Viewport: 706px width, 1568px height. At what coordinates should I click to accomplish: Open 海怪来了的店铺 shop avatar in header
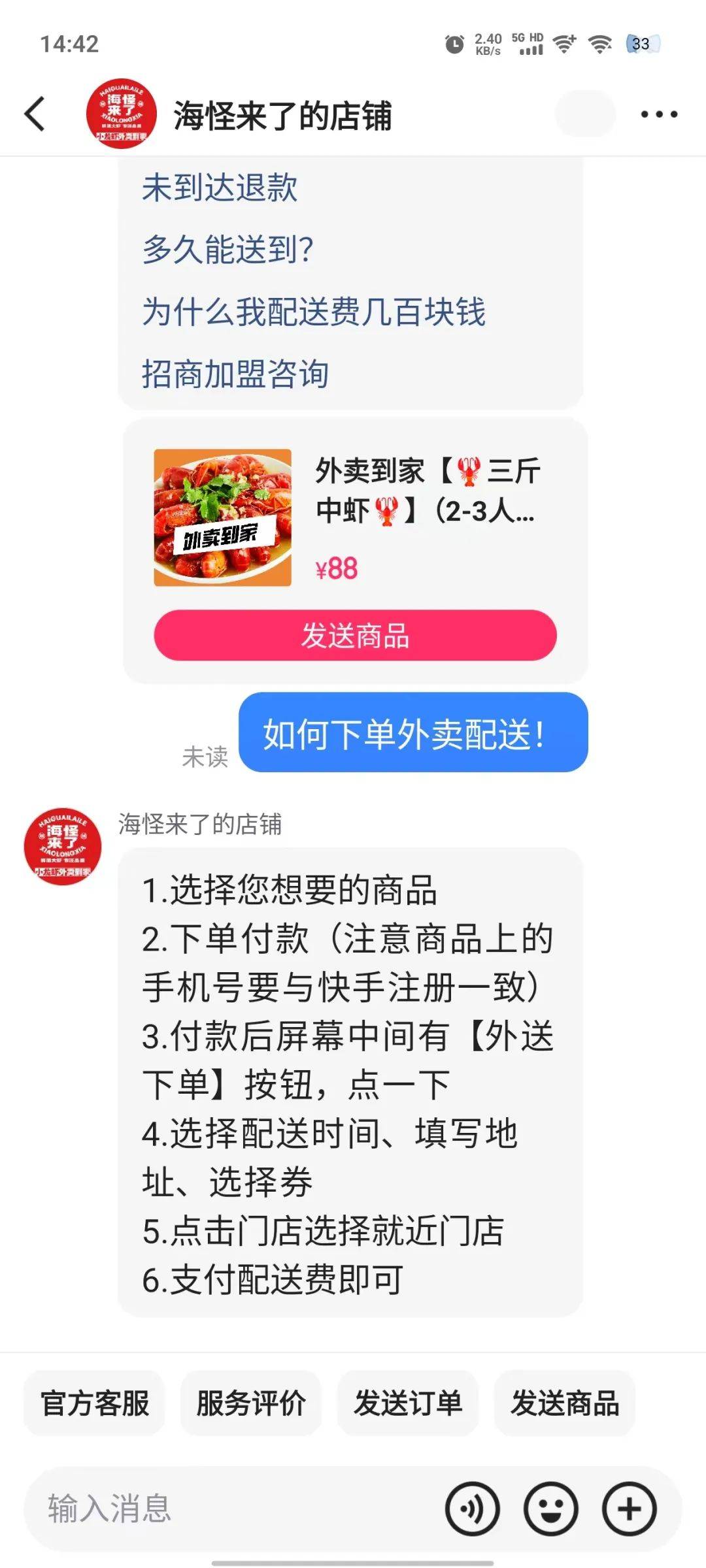click(122, 114)
